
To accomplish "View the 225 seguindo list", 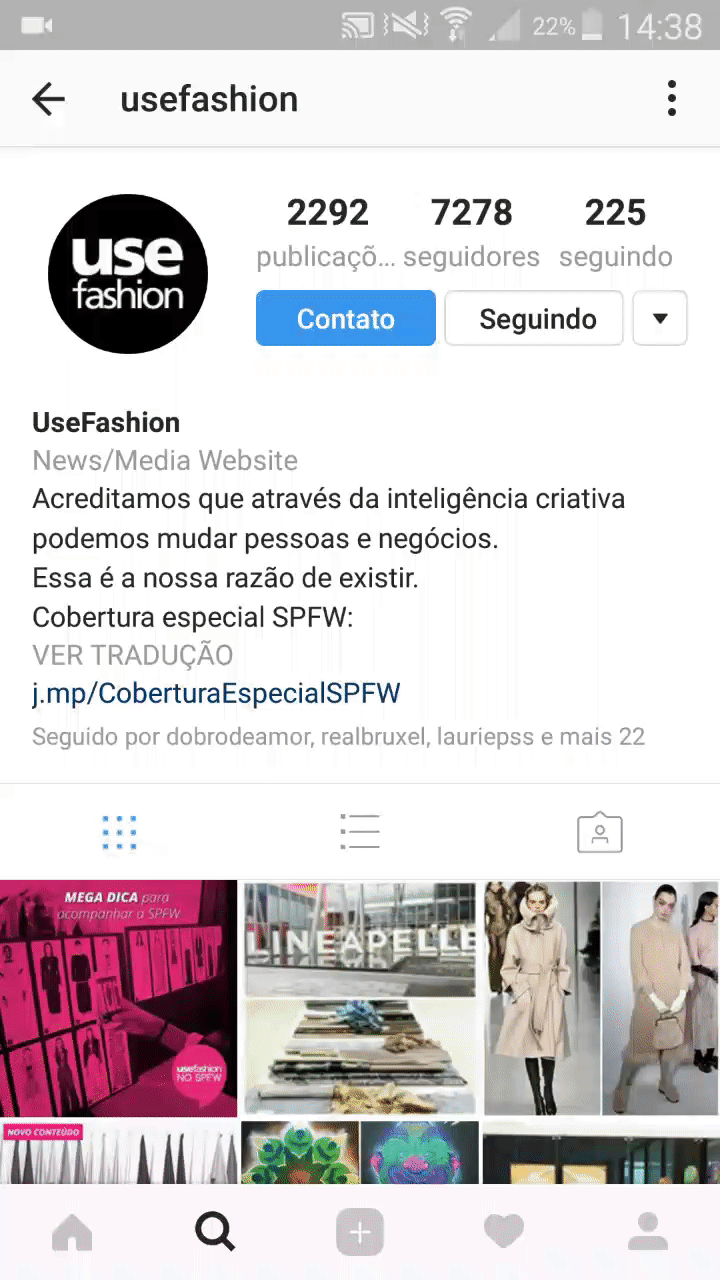I will pos(615,232).
